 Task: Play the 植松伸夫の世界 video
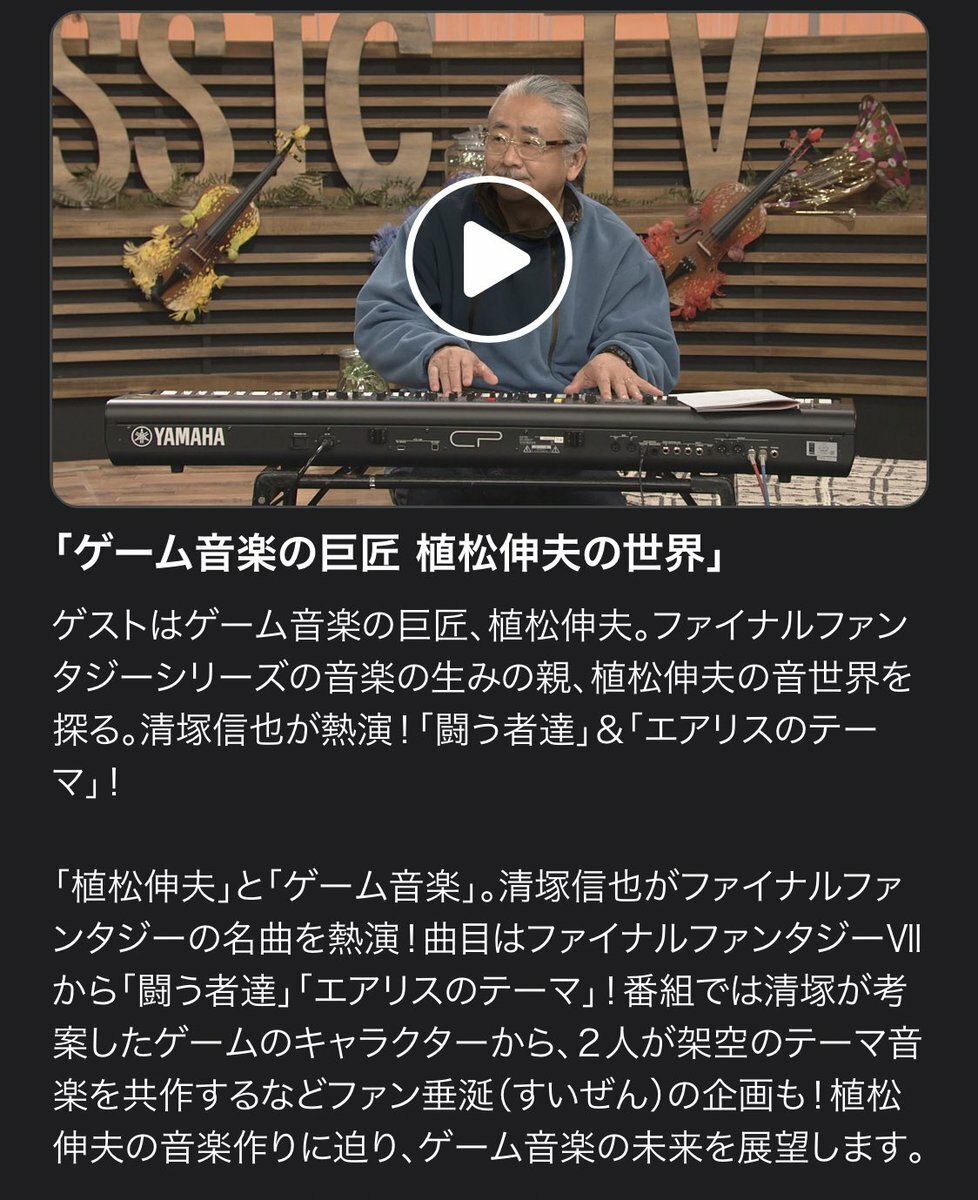coord(488,261)
